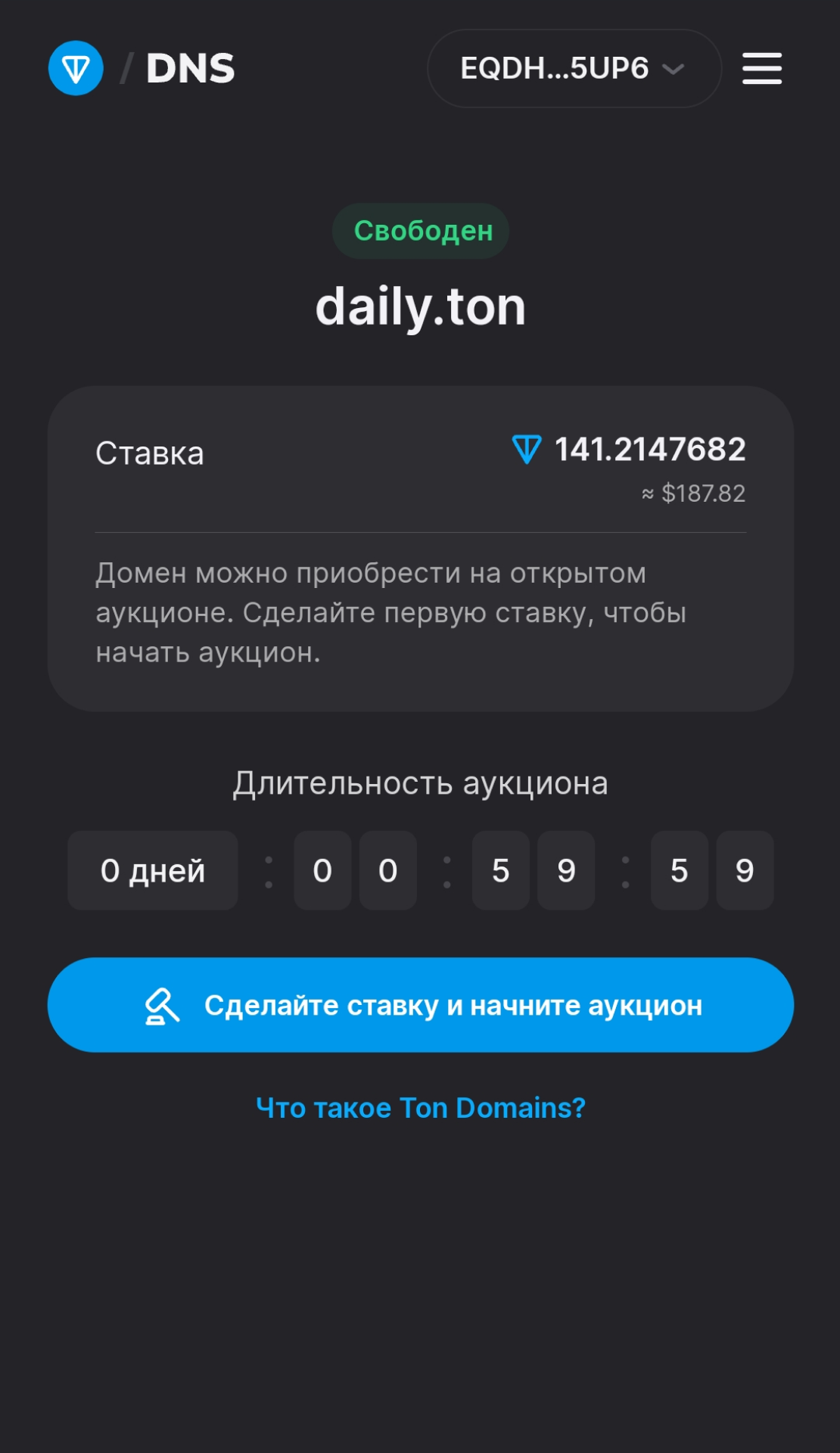
Task: Click the auction gavel icon inside the blue button
Action: point(160,1005)
